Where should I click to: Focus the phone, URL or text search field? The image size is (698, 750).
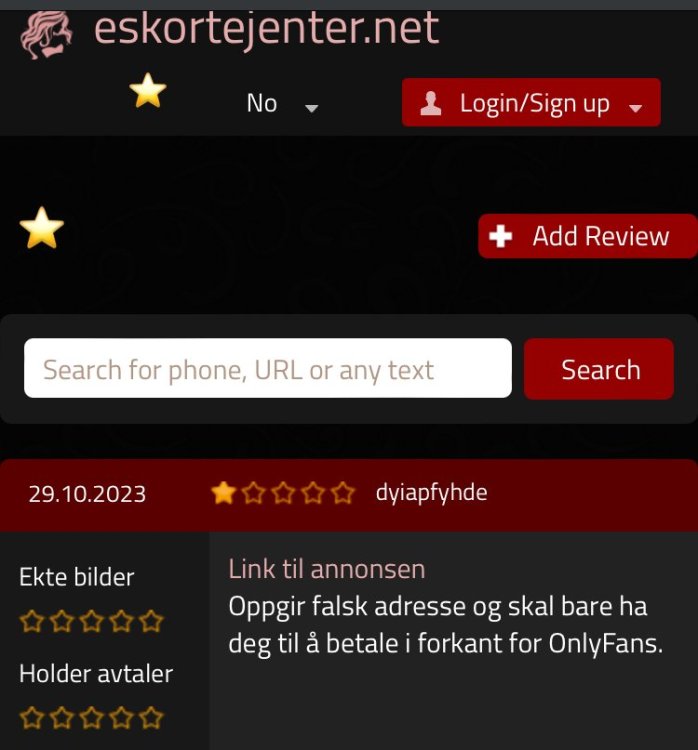(x=267, y=369)
